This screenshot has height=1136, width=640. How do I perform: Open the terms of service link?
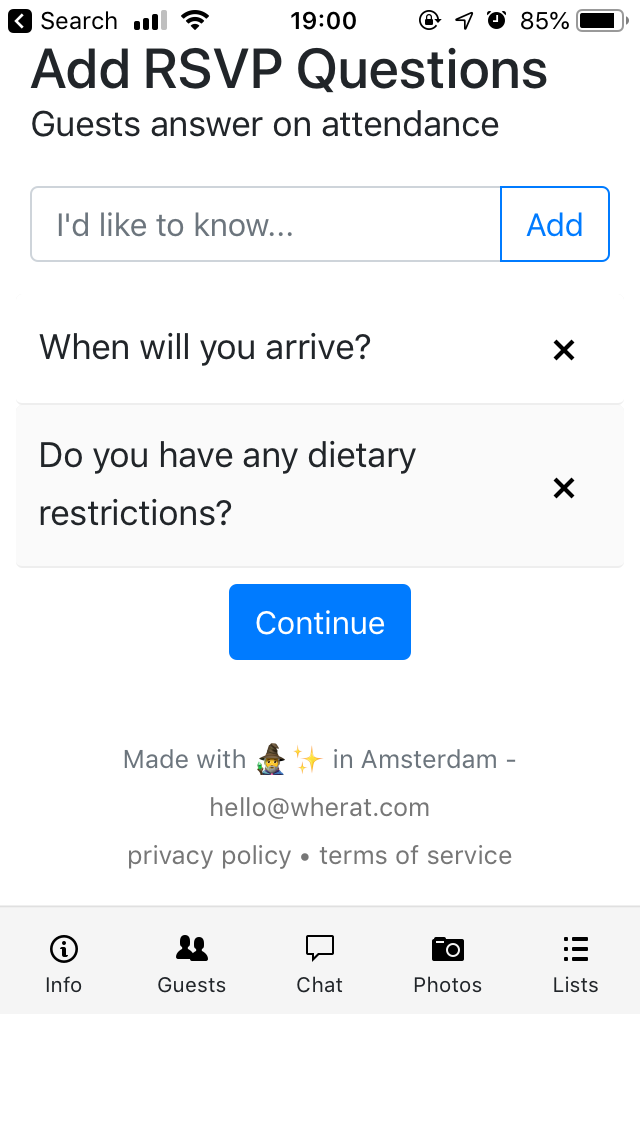415,856
